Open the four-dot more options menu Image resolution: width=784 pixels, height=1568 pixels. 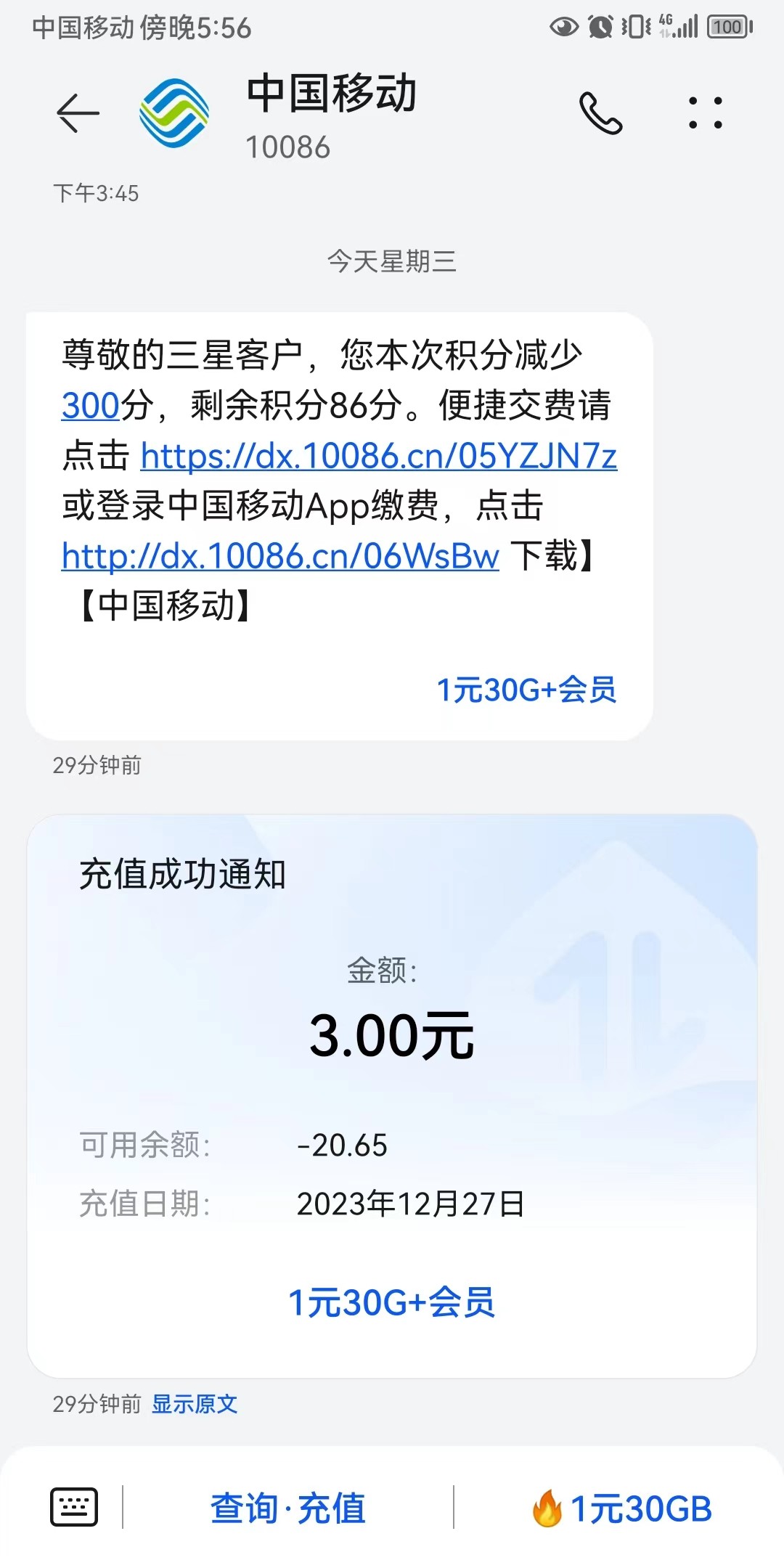click(x=705, y=113)
